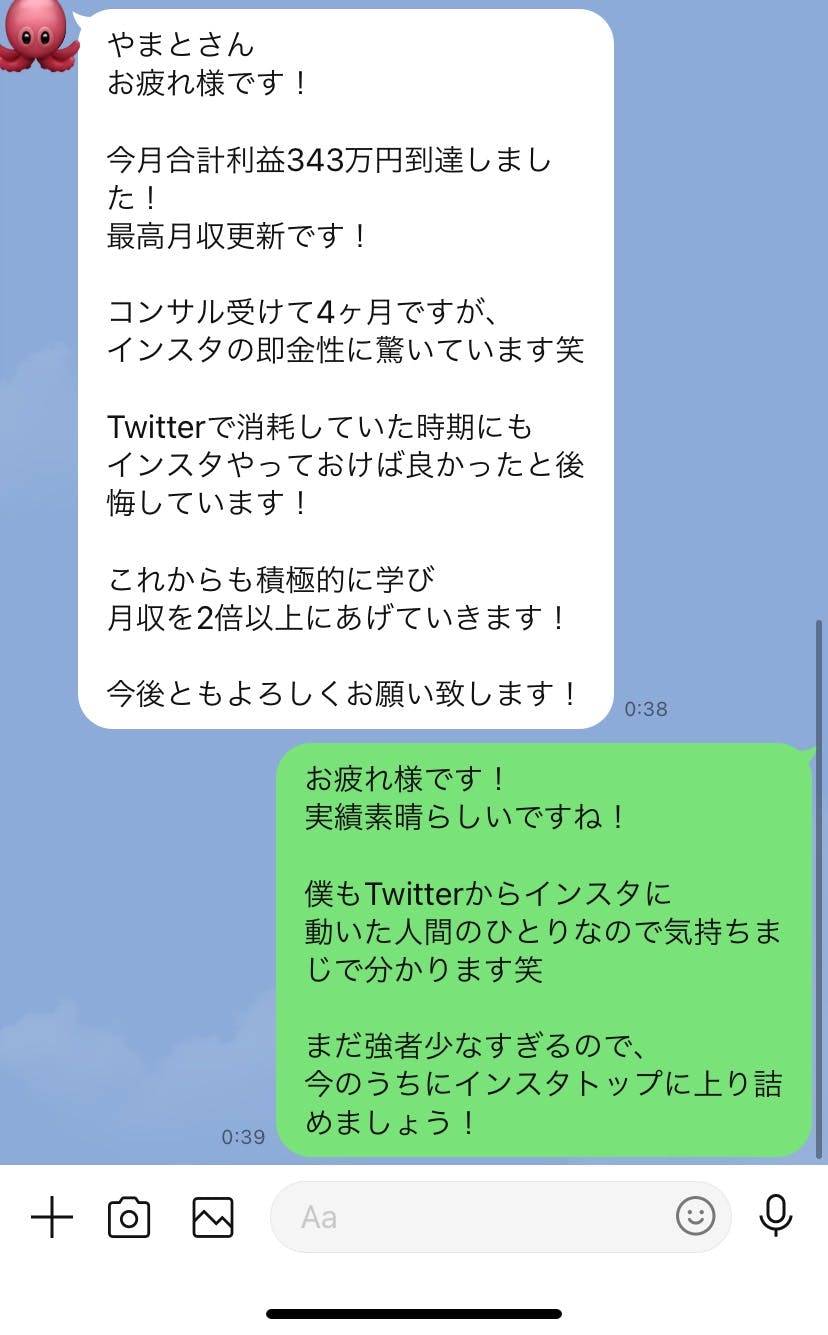The height and width of the screenshot is (1335, 828).
Task: Focus the Aa message input field
Action: [470, 1217]
